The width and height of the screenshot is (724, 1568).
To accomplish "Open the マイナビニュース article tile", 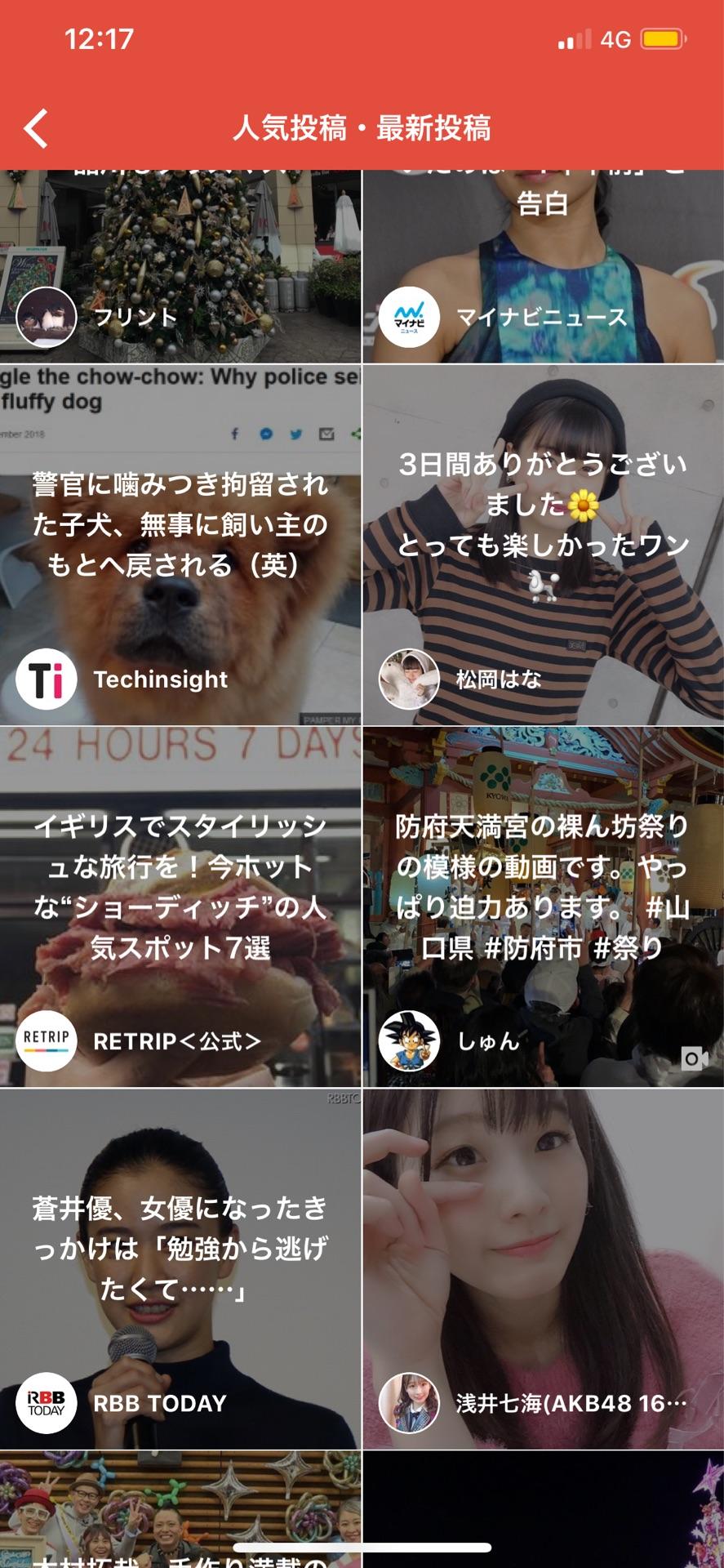I will [x=543, y=253].
